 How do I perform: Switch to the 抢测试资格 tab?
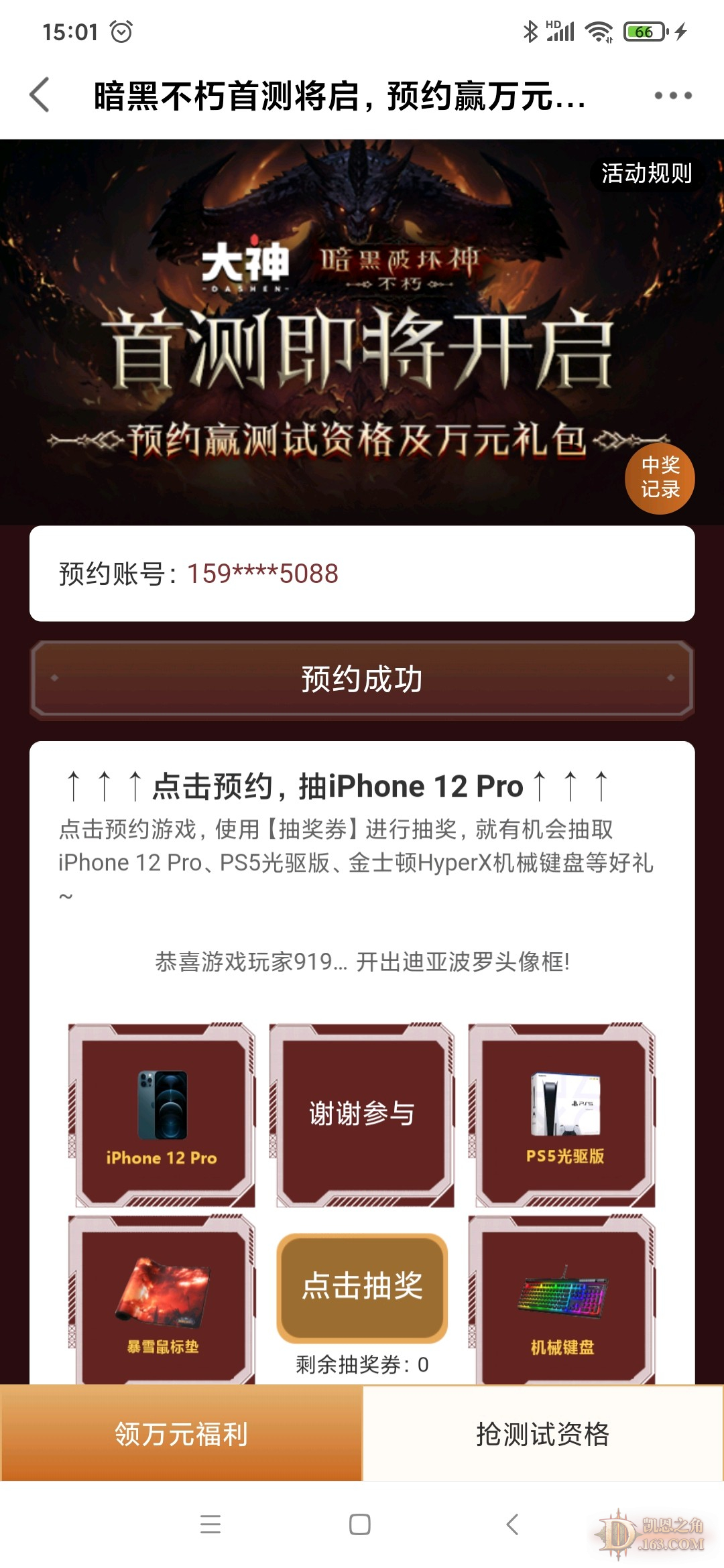pyautogui.click(x=542, y=1433)
